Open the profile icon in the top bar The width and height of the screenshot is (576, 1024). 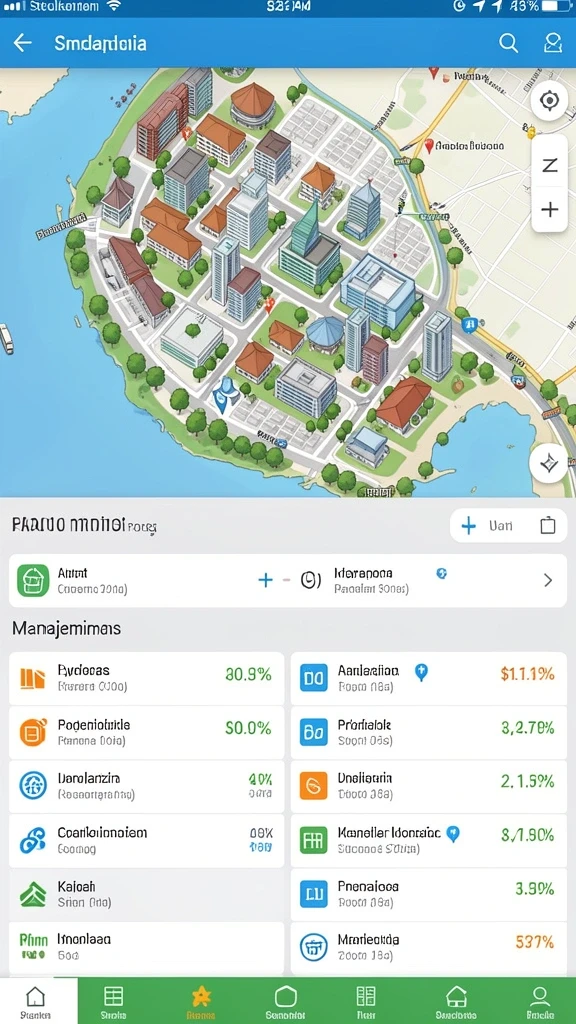point(553,43)
